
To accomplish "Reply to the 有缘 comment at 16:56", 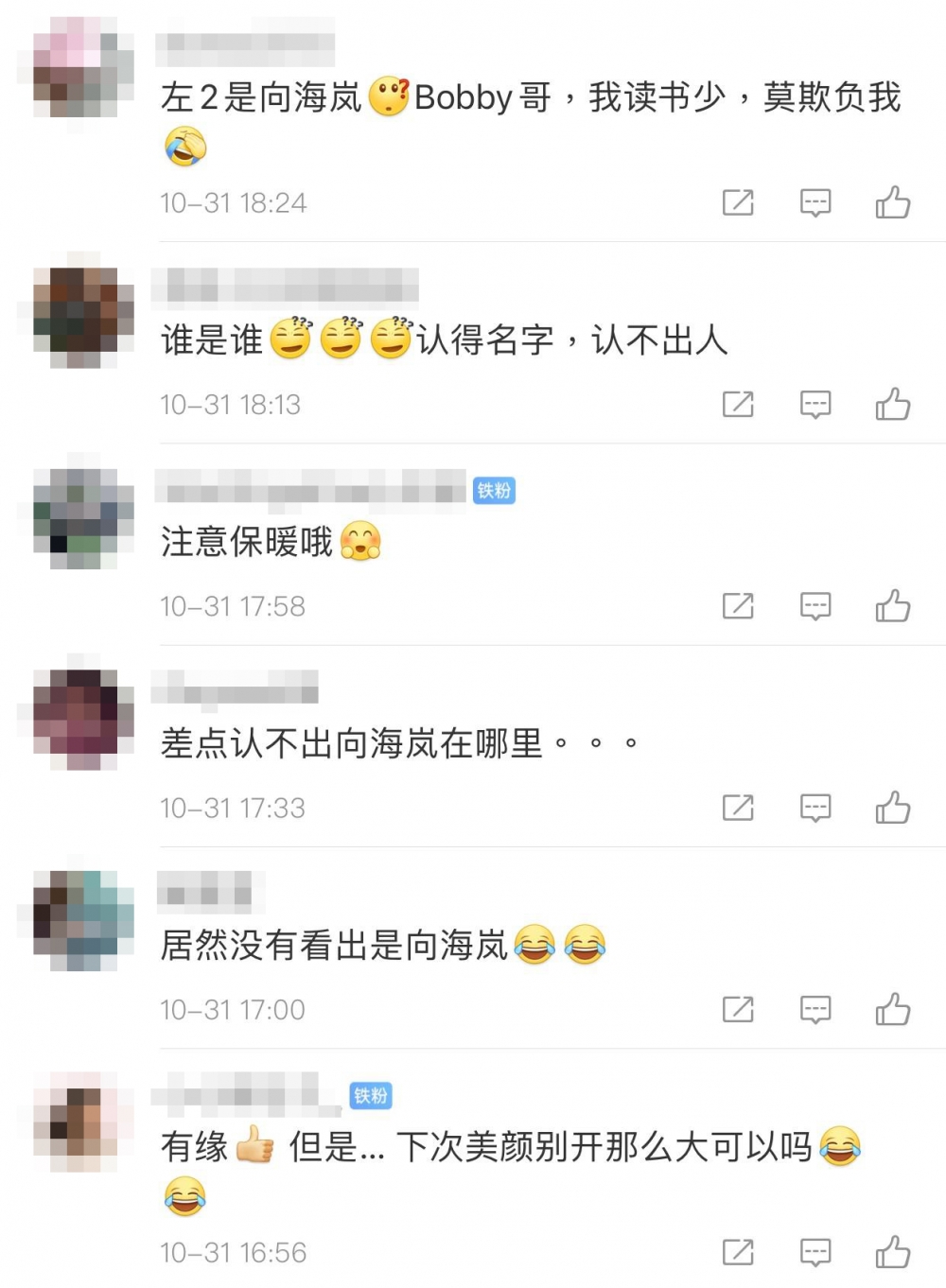I will [x=815, y=1252].
